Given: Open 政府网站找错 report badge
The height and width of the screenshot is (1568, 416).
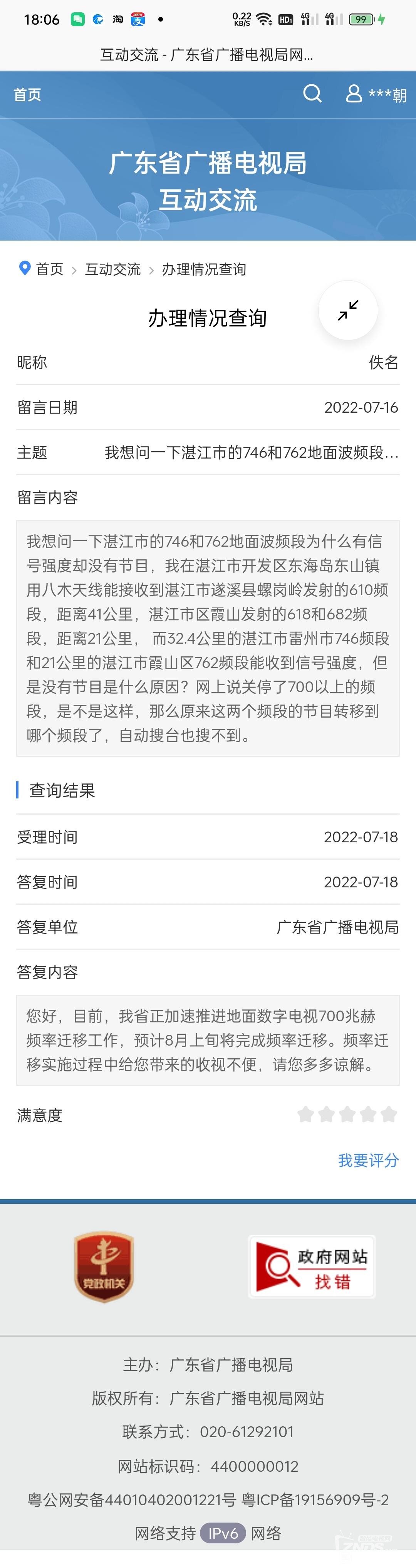Looking at the screenshot, I should (311, 1266).
